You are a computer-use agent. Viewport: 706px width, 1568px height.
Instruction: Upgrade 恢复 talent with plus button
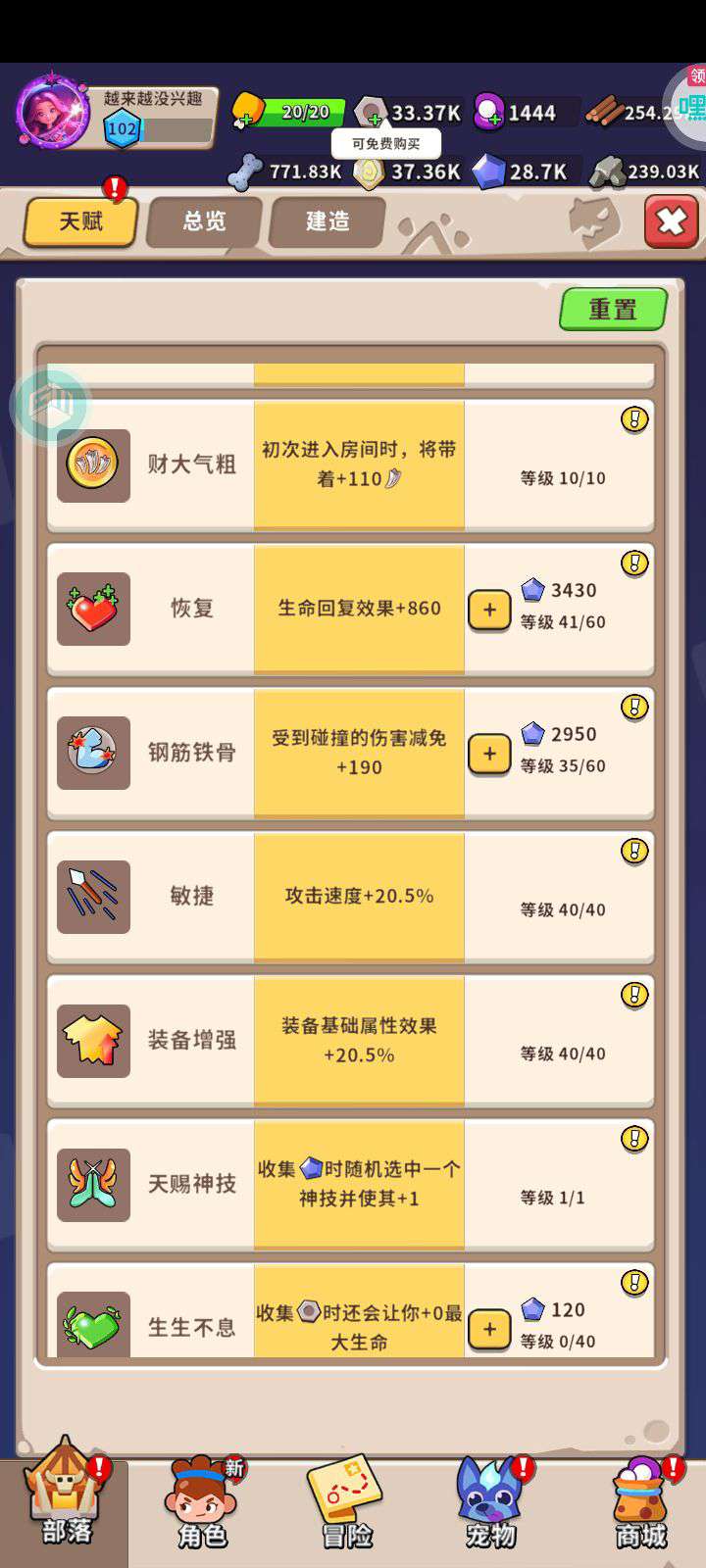tap(489, 610)
